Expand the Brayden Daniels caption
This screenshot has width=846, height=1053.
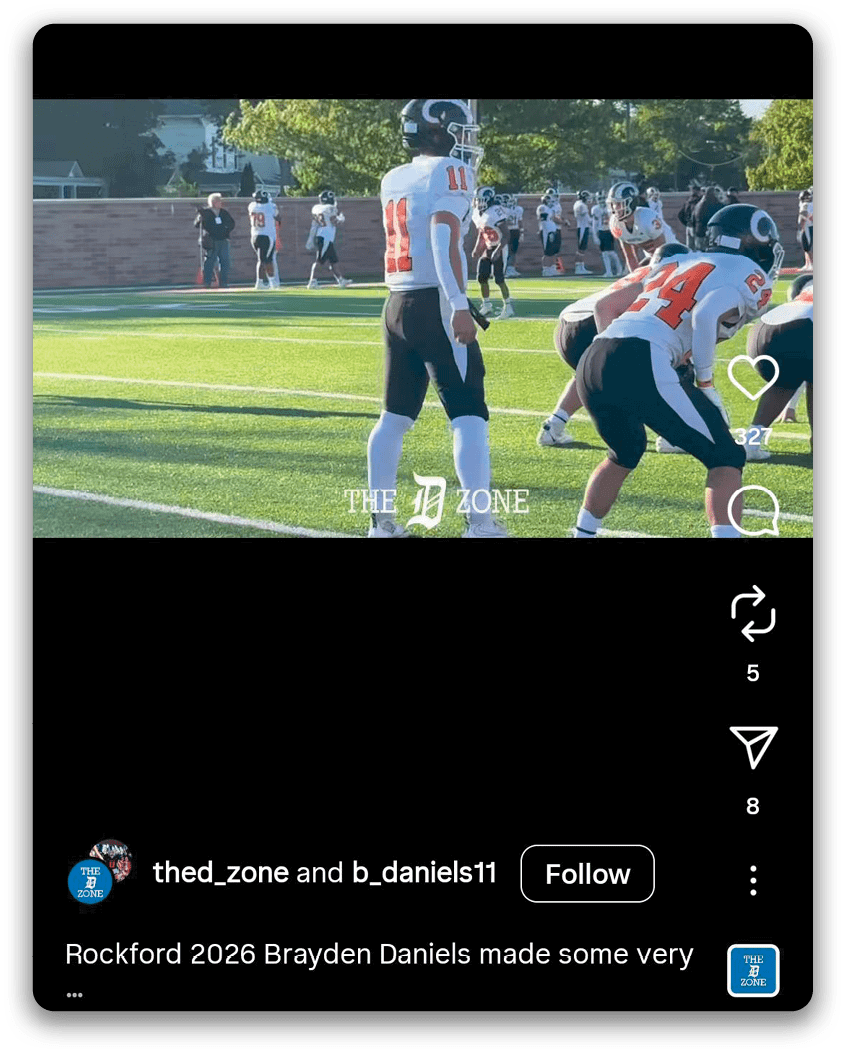[74, 994]
